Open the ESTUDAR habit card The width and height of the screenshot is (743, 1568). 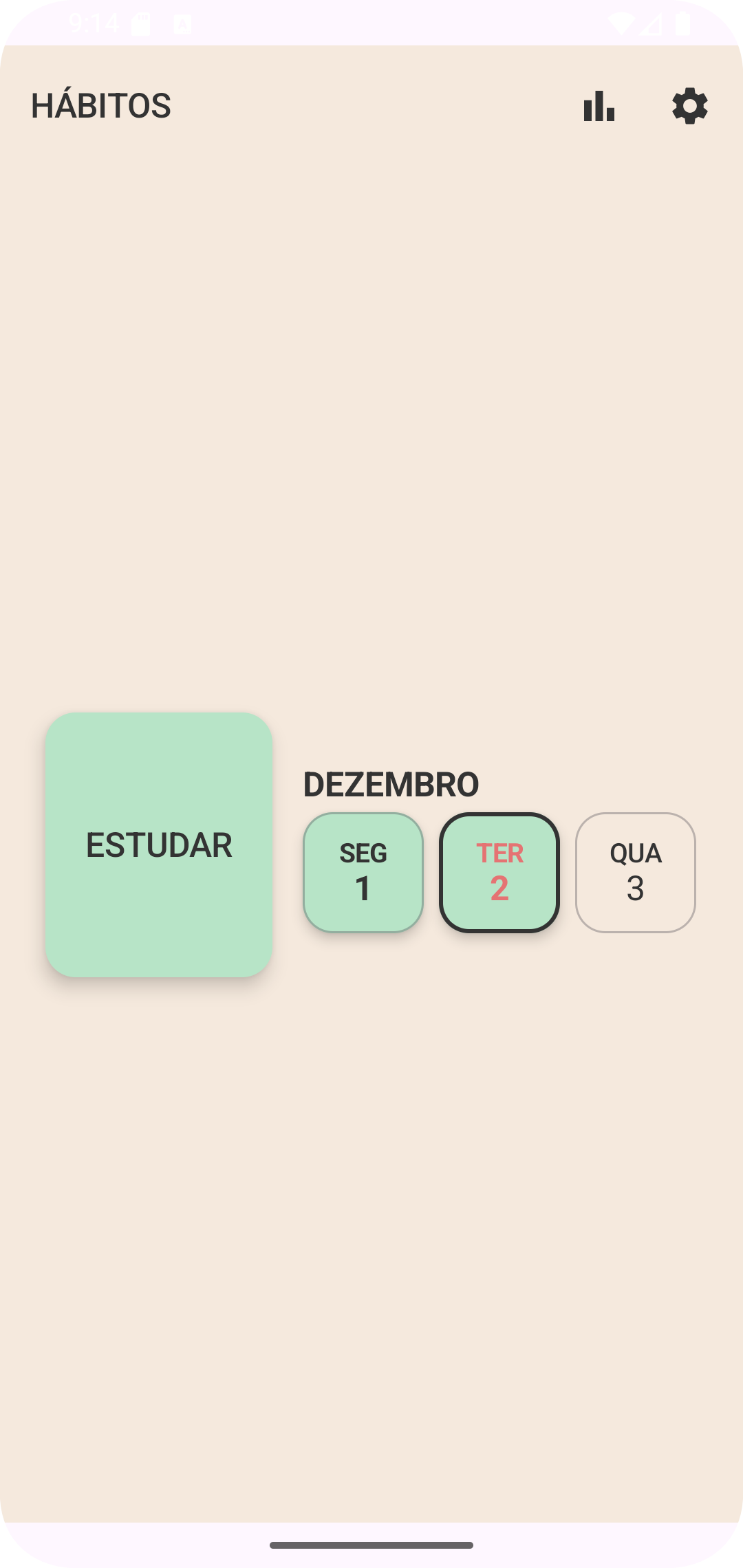159,845
